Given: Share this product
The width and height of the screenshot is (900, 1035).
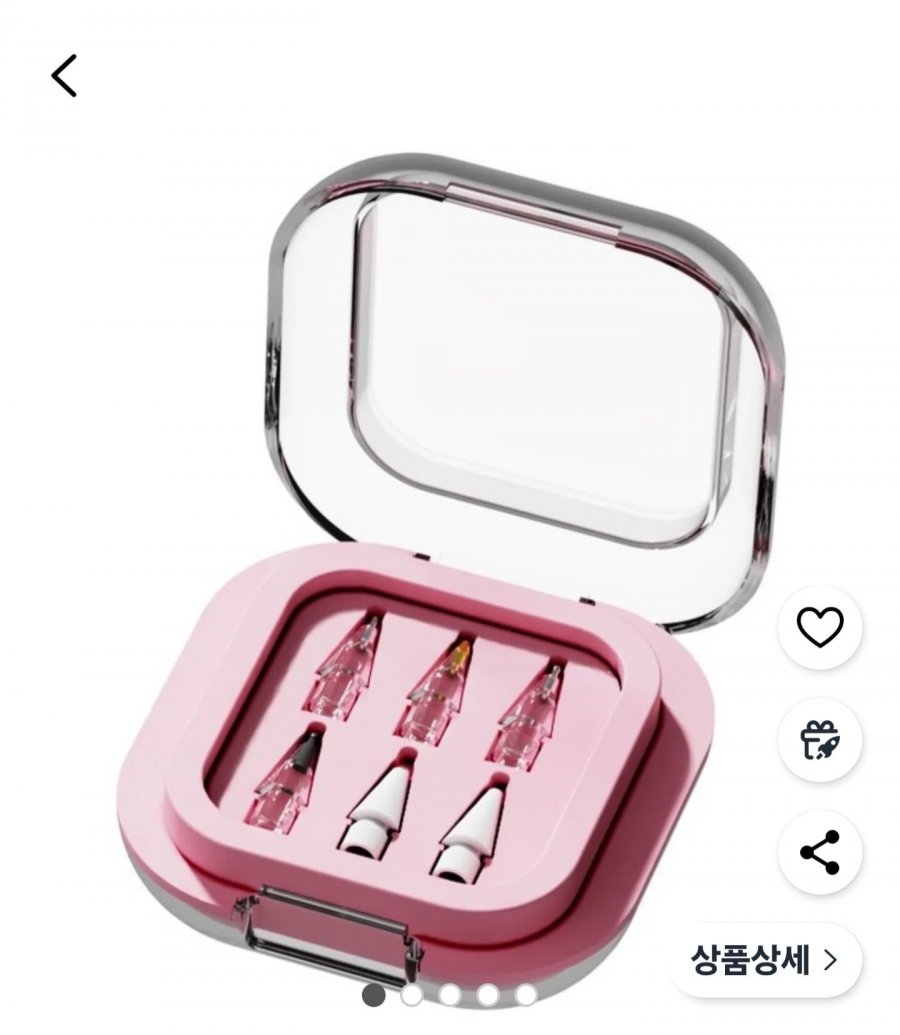Looking at the screenshot, I should (x=819, y=852).
